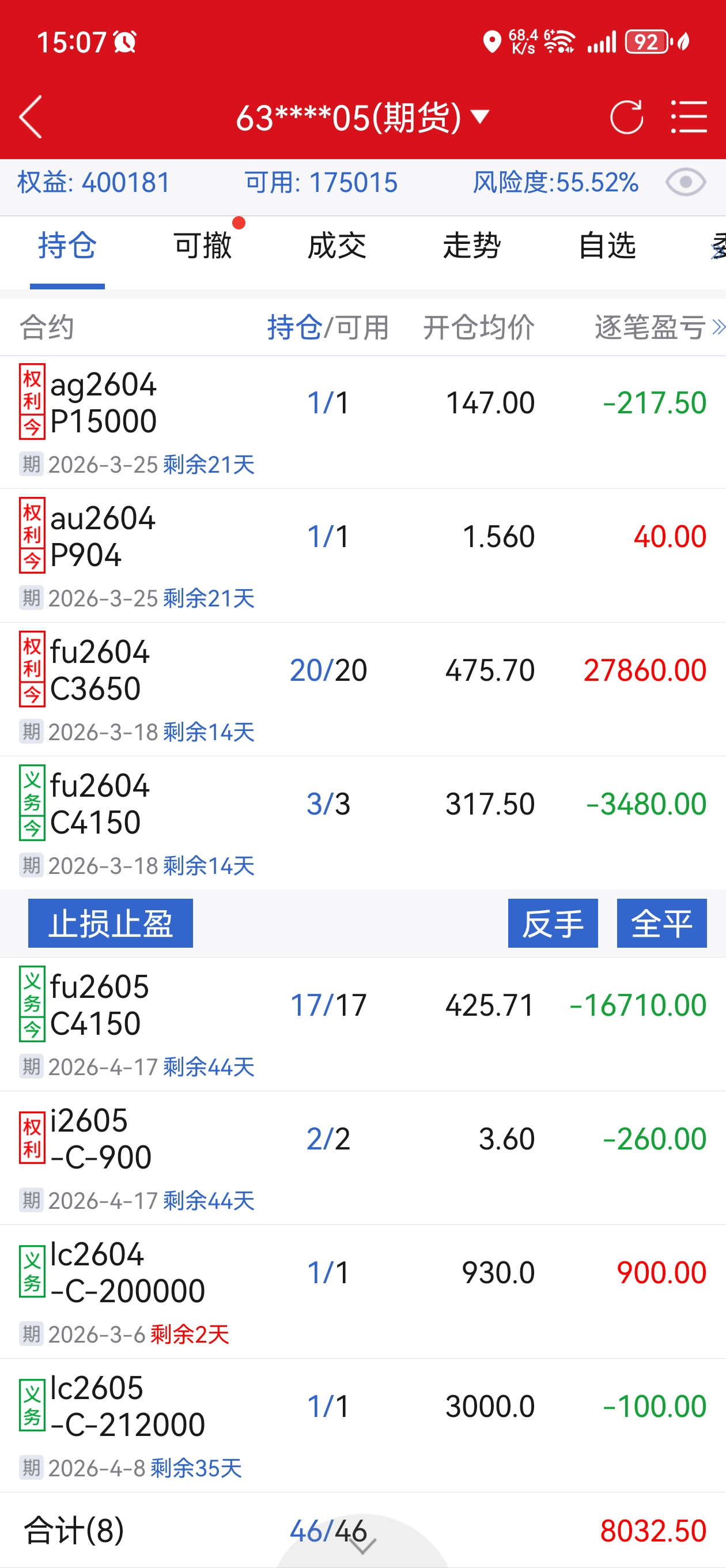Viewport: 726px width, 1568px height.
Task: Open the list menu icon
Action: 689,117
